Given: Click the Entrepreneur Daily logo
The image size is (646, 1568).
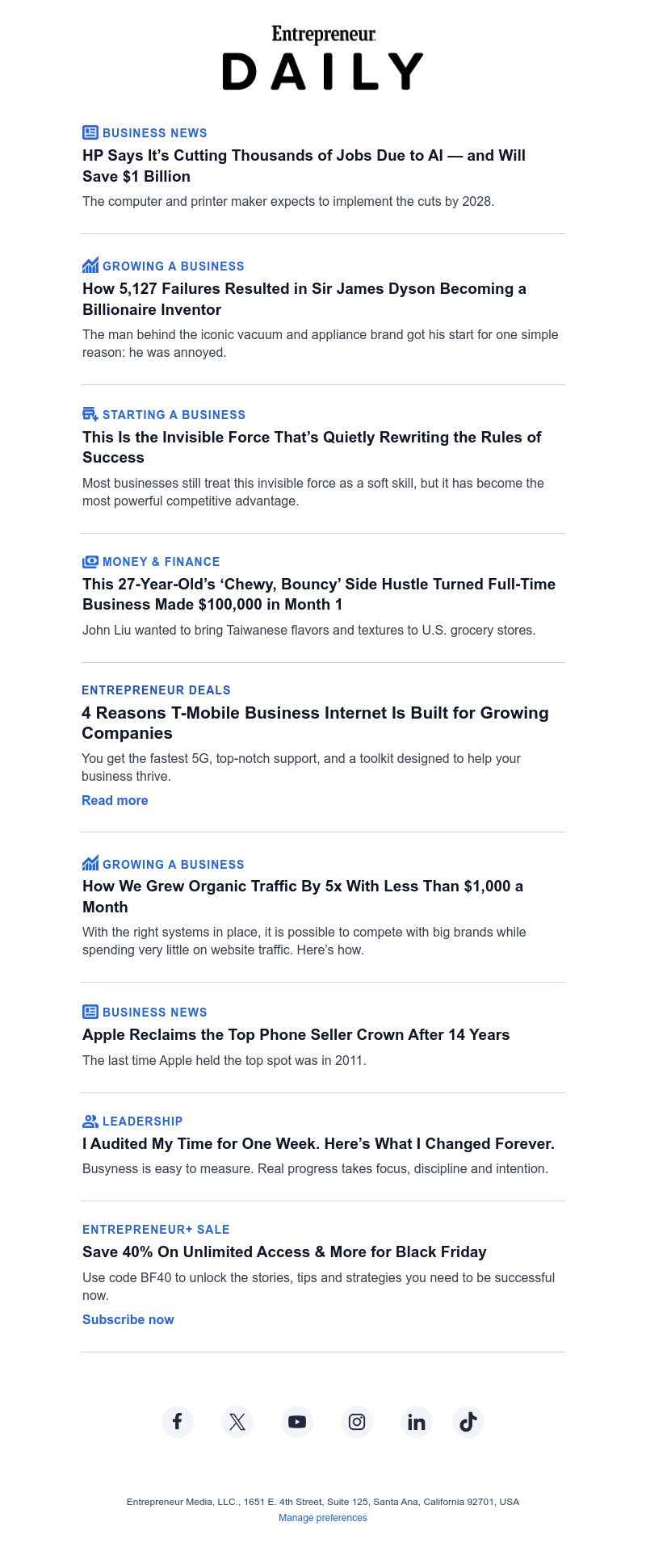Looking at the screenshot, I should click(323, 58).
